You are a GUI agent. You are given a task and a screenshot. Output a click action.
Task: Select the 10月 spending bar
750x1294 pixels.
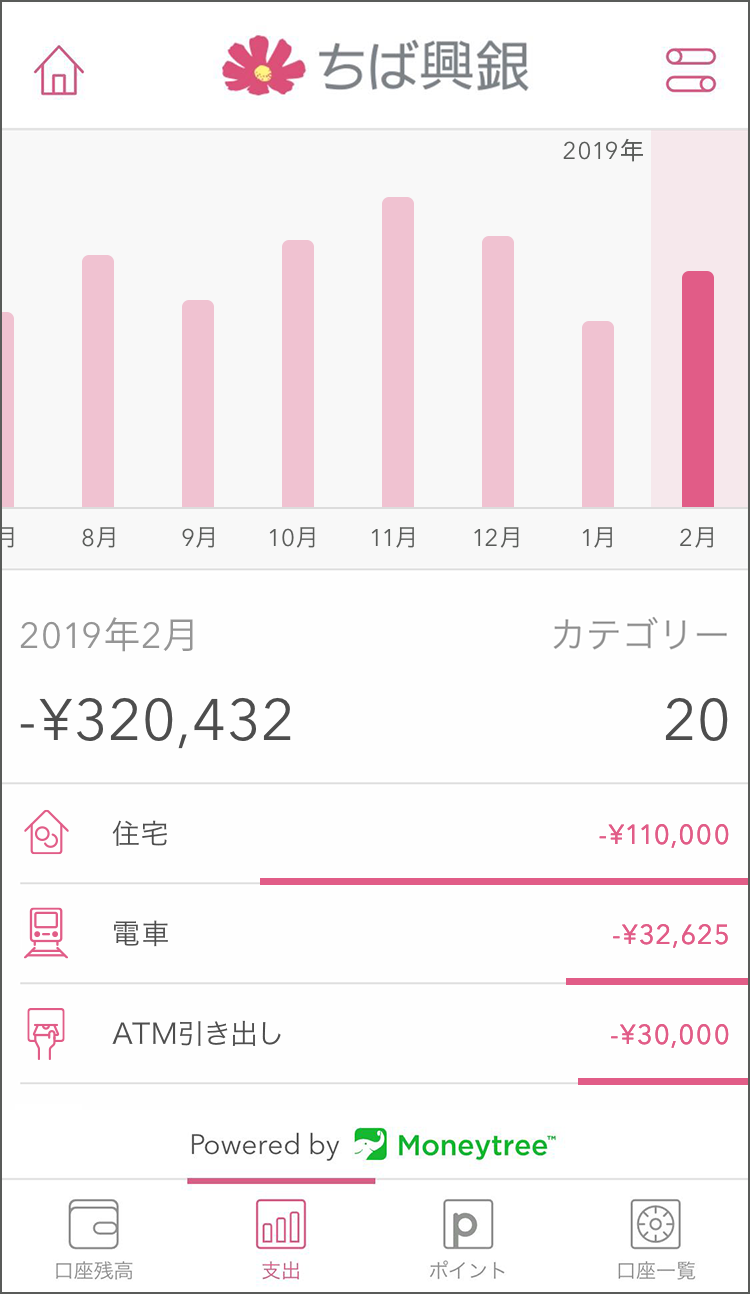pos(298,374)
